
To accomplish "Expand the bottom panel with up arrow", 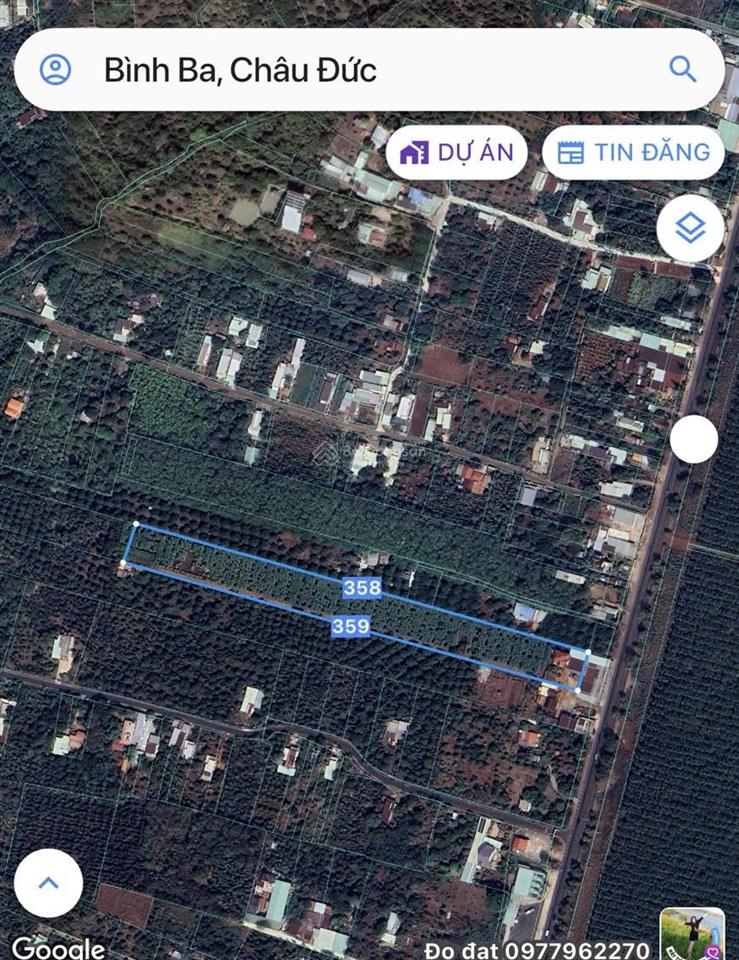I will click(x=48, y=884).
